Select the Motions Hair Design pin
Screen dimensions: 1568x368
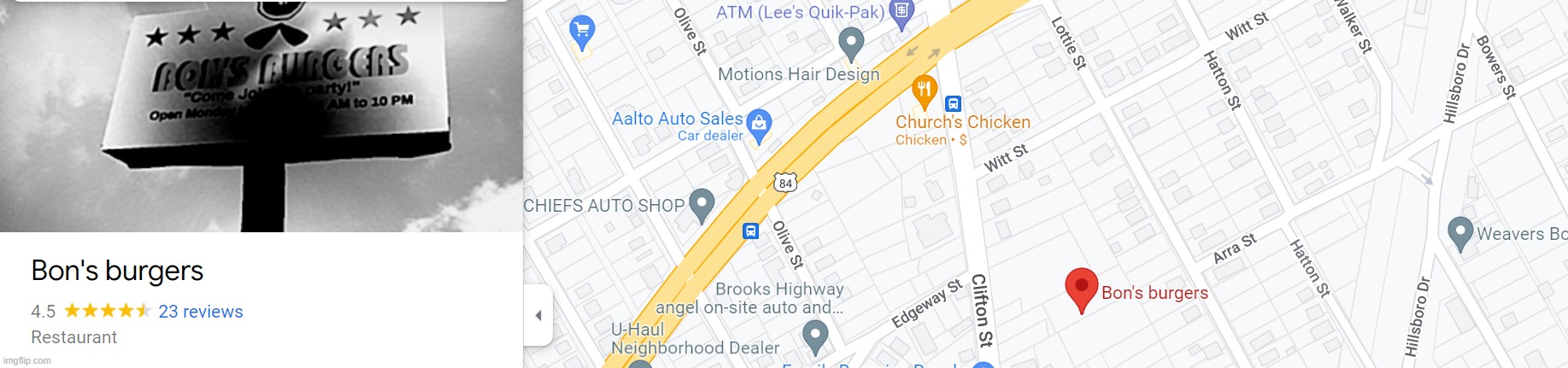[x=851, y=41]
